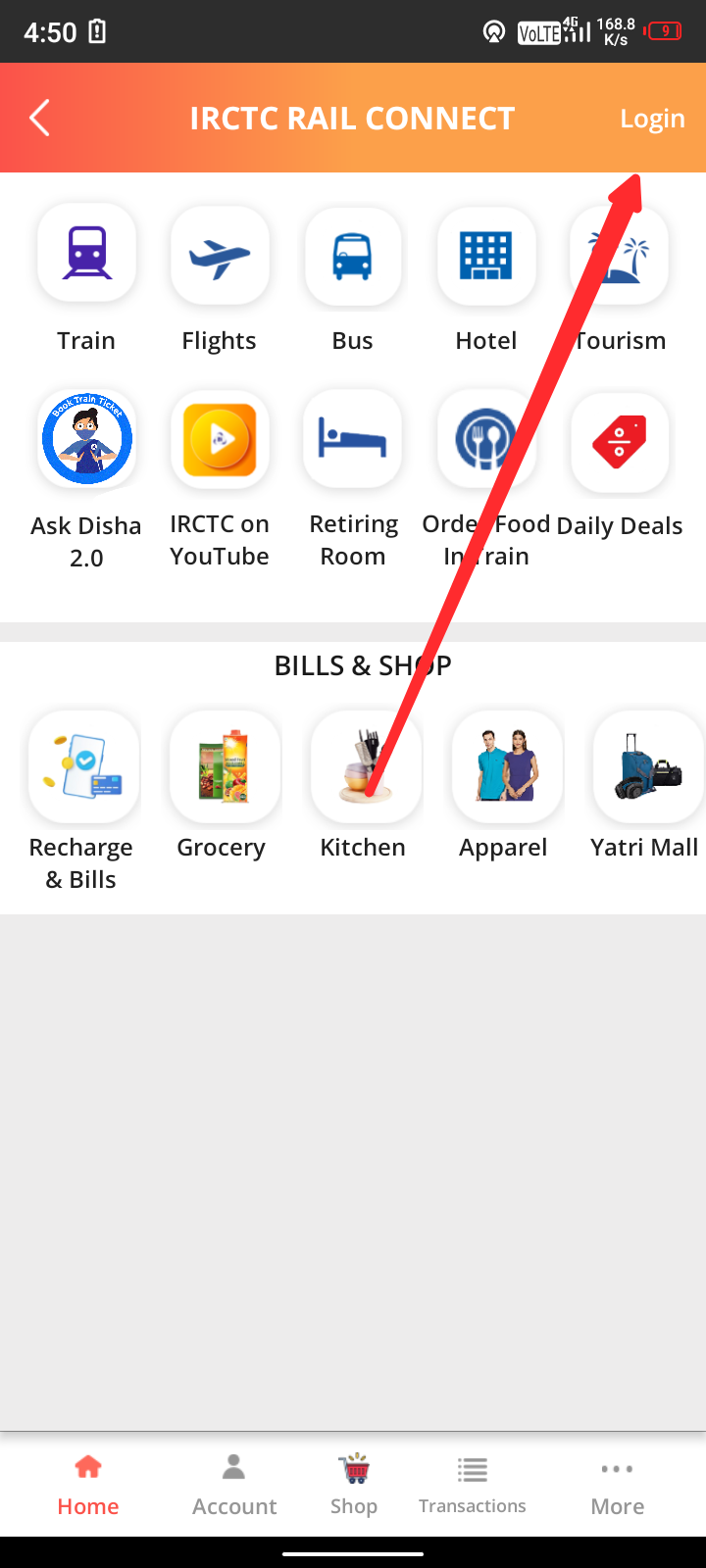Tap Login in the top bar
This screenshot has width=706, height=1568.
(652, 119)
